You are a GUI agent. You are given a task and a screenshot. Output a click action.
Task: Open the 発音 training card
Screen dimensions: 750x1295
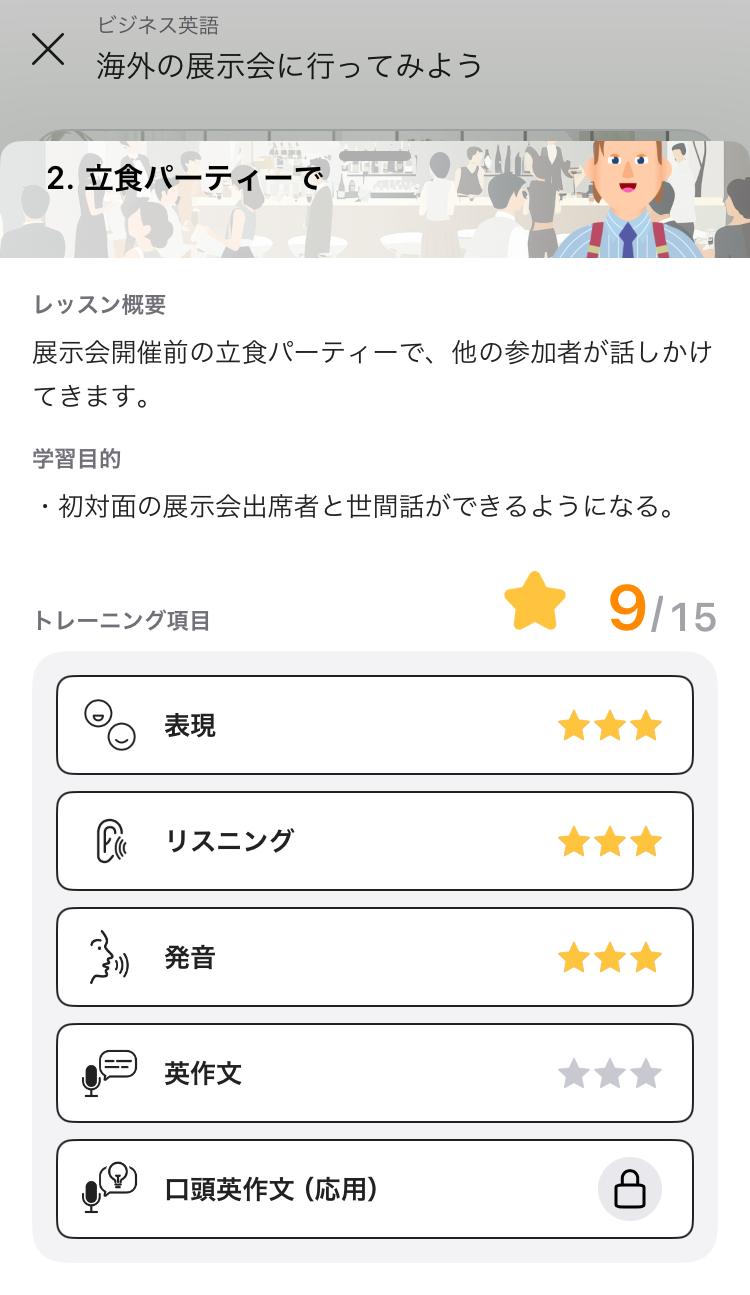click(375, 956)
